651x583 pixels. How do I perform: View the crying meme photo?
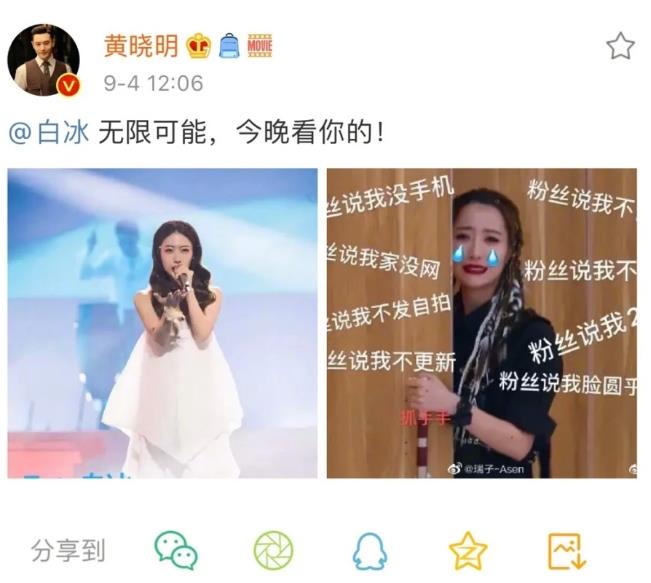click(x=481, y=323)
